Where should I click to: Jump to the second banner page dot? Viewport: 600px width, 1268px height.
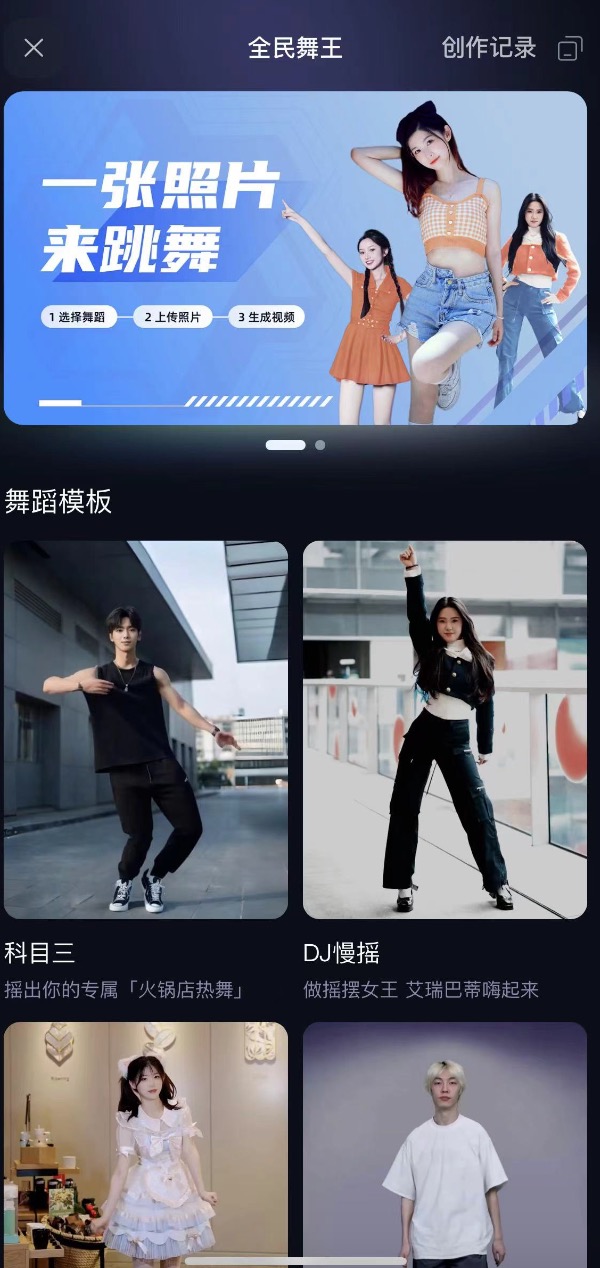(320, 445)
